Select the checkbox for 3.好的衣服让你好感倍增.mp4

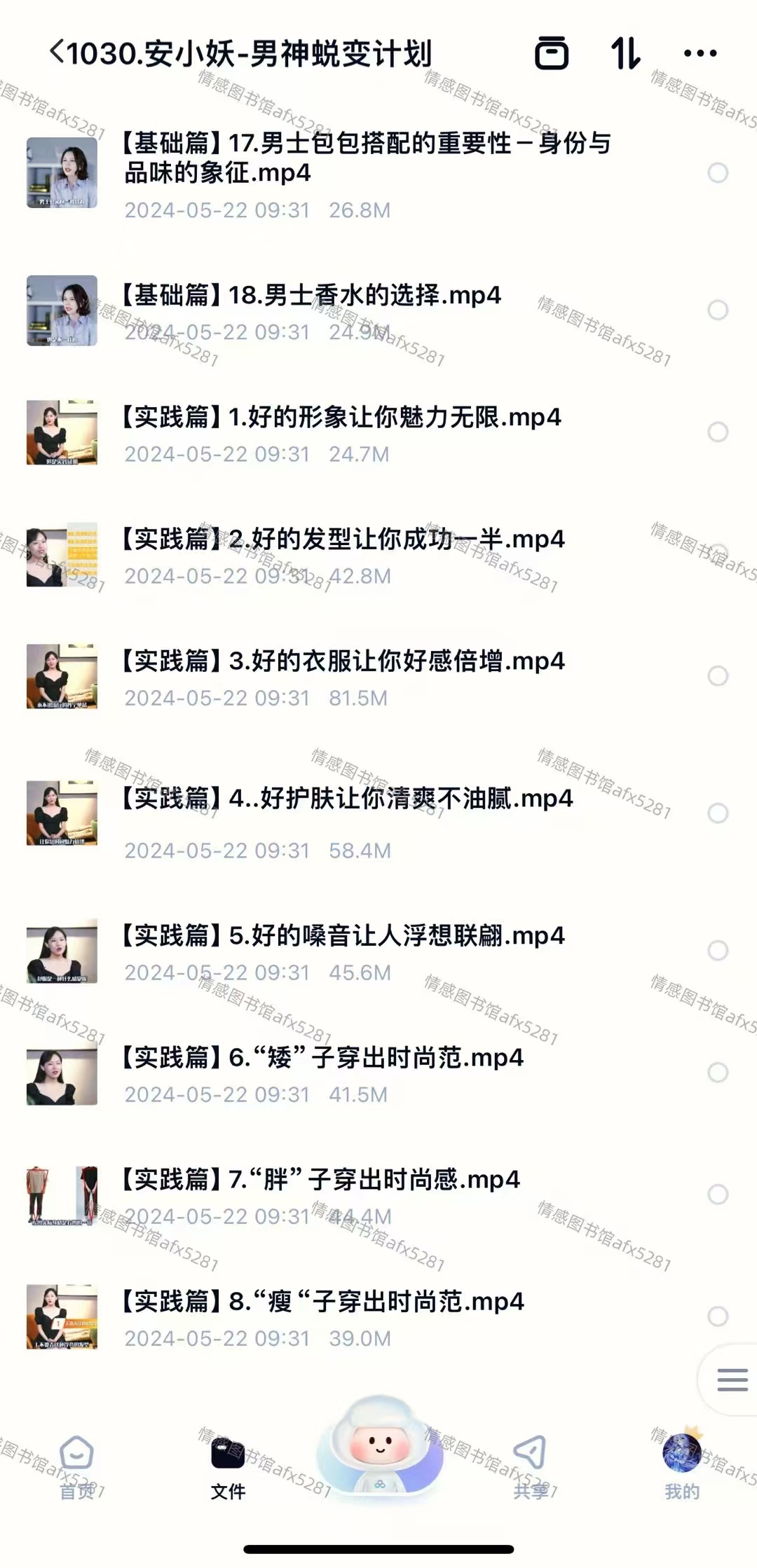pos(717,675)
